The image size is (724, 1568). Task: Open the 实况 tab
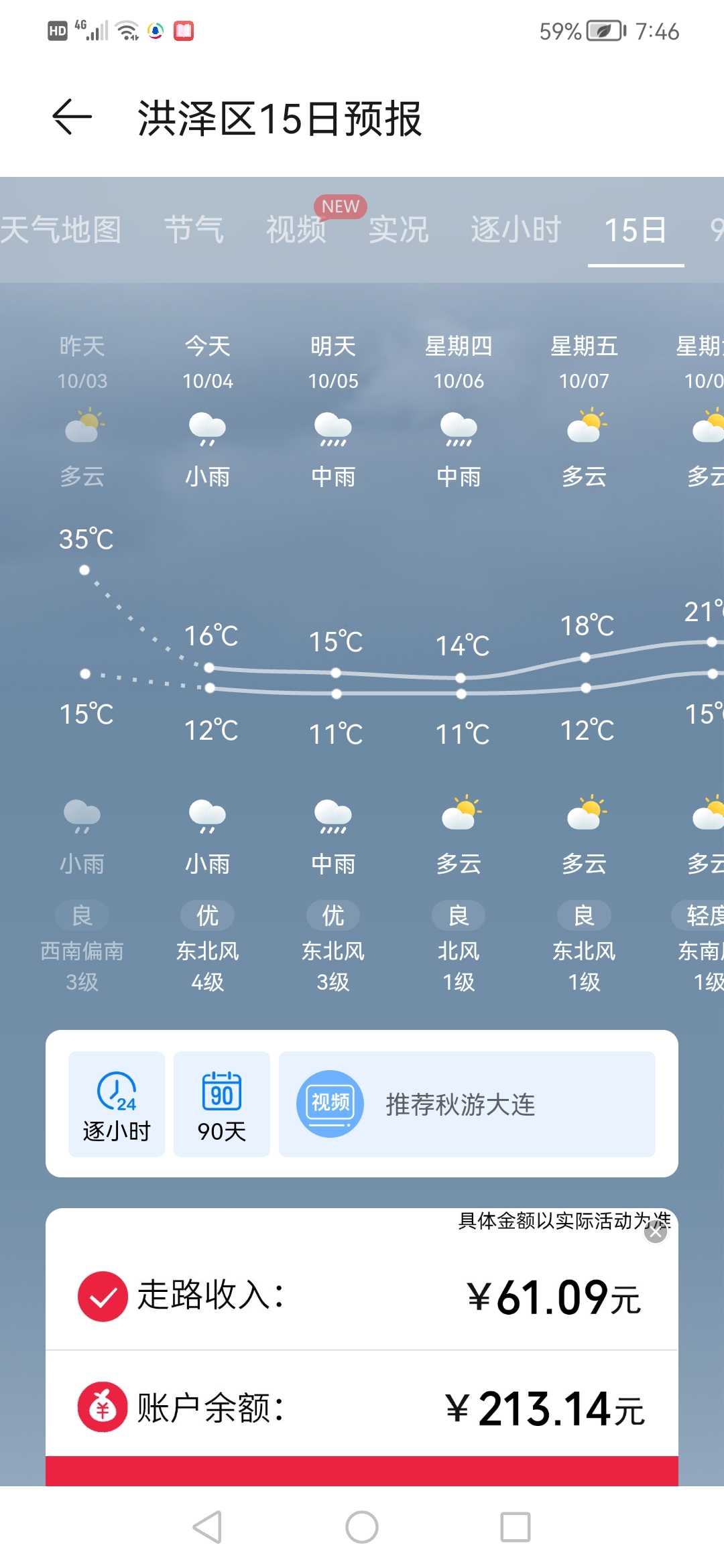pos(398,230)
